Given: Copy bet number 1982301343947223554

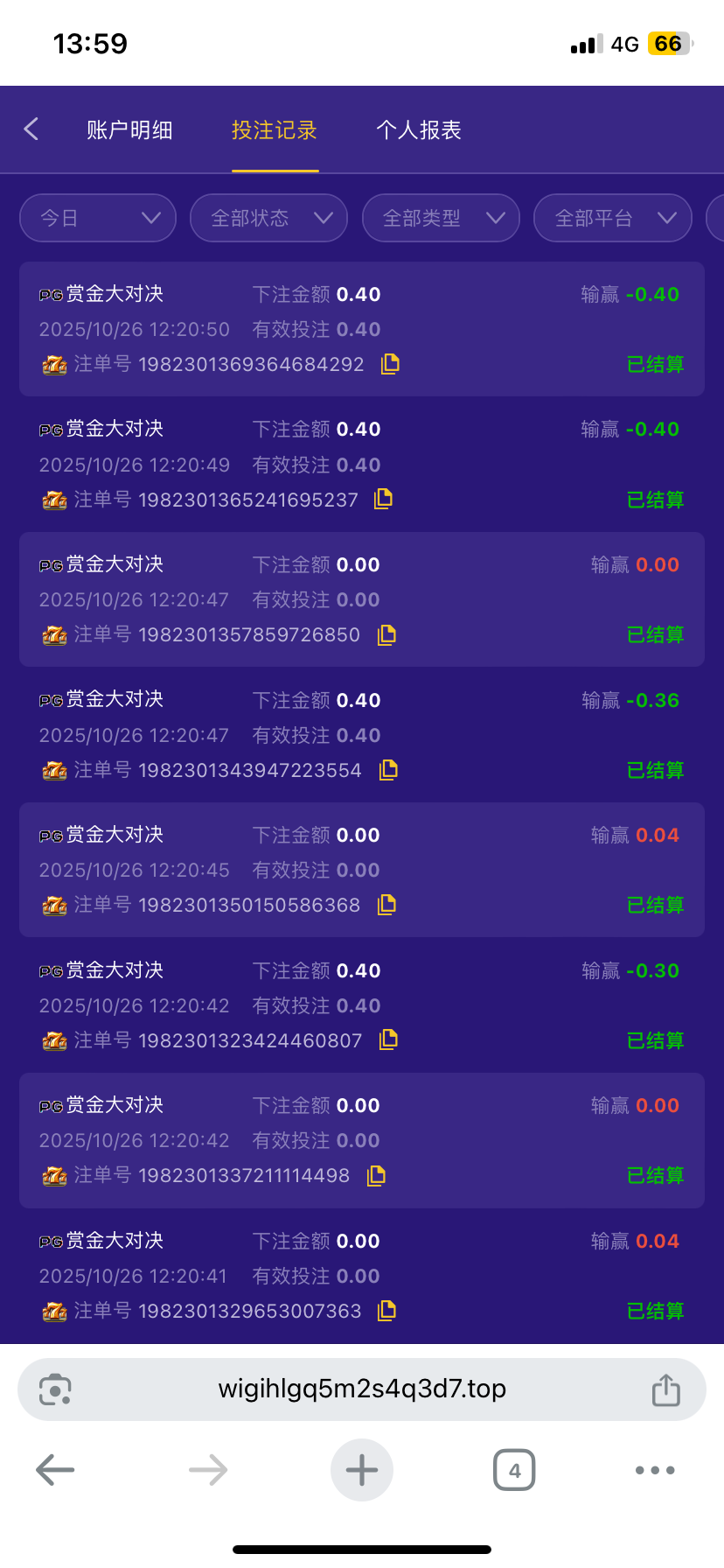Looking at the screenshot, I should tap(388, 770).
